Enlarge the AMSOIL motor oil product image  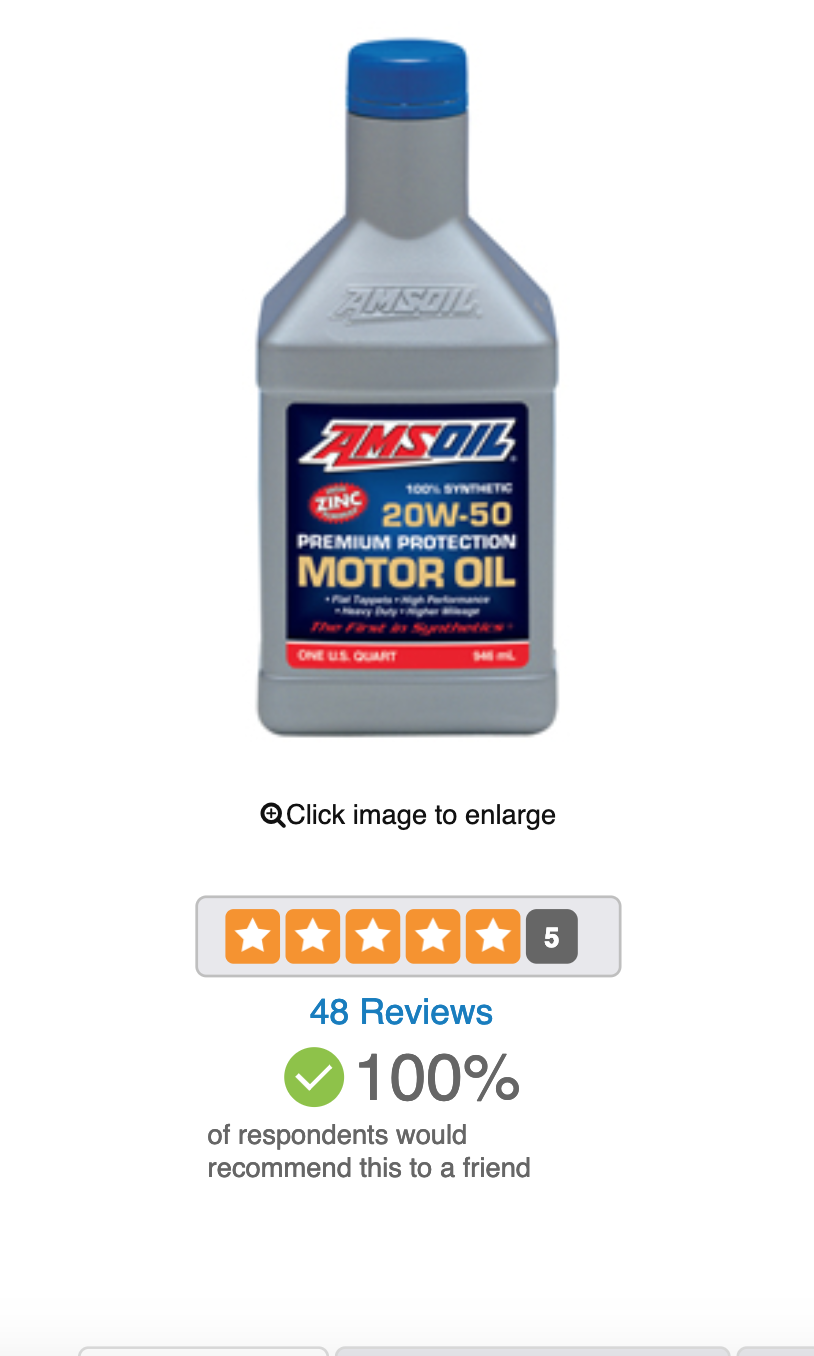[x=407, y=387]
